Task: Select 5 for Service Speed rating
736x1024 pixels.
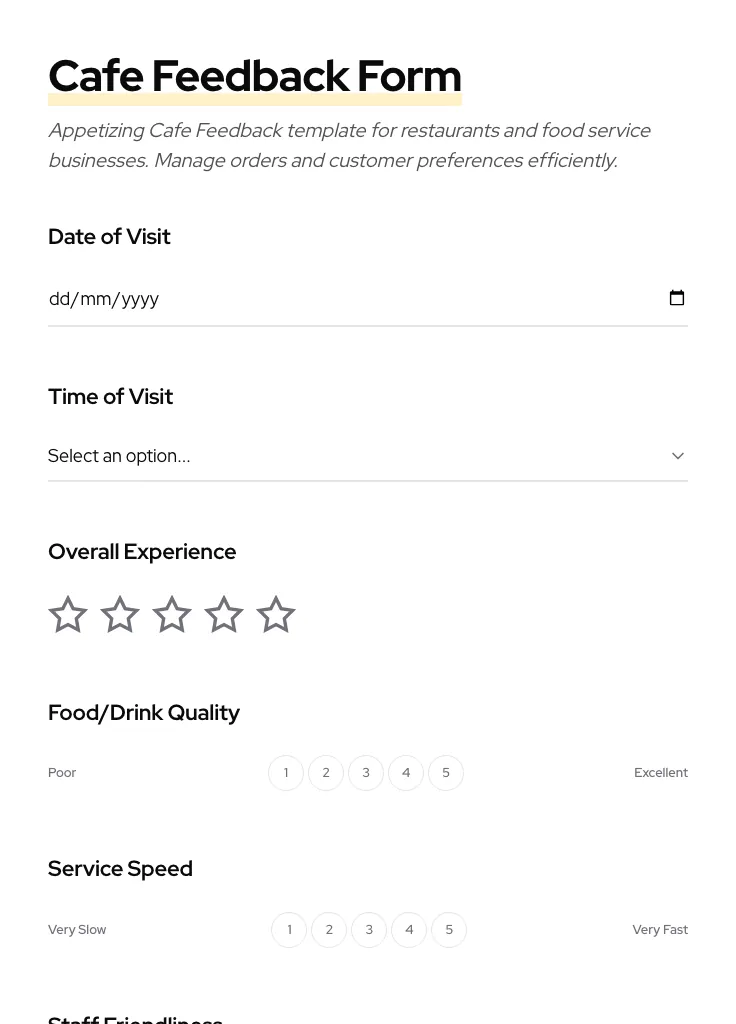Action: [x=449, y=929]
